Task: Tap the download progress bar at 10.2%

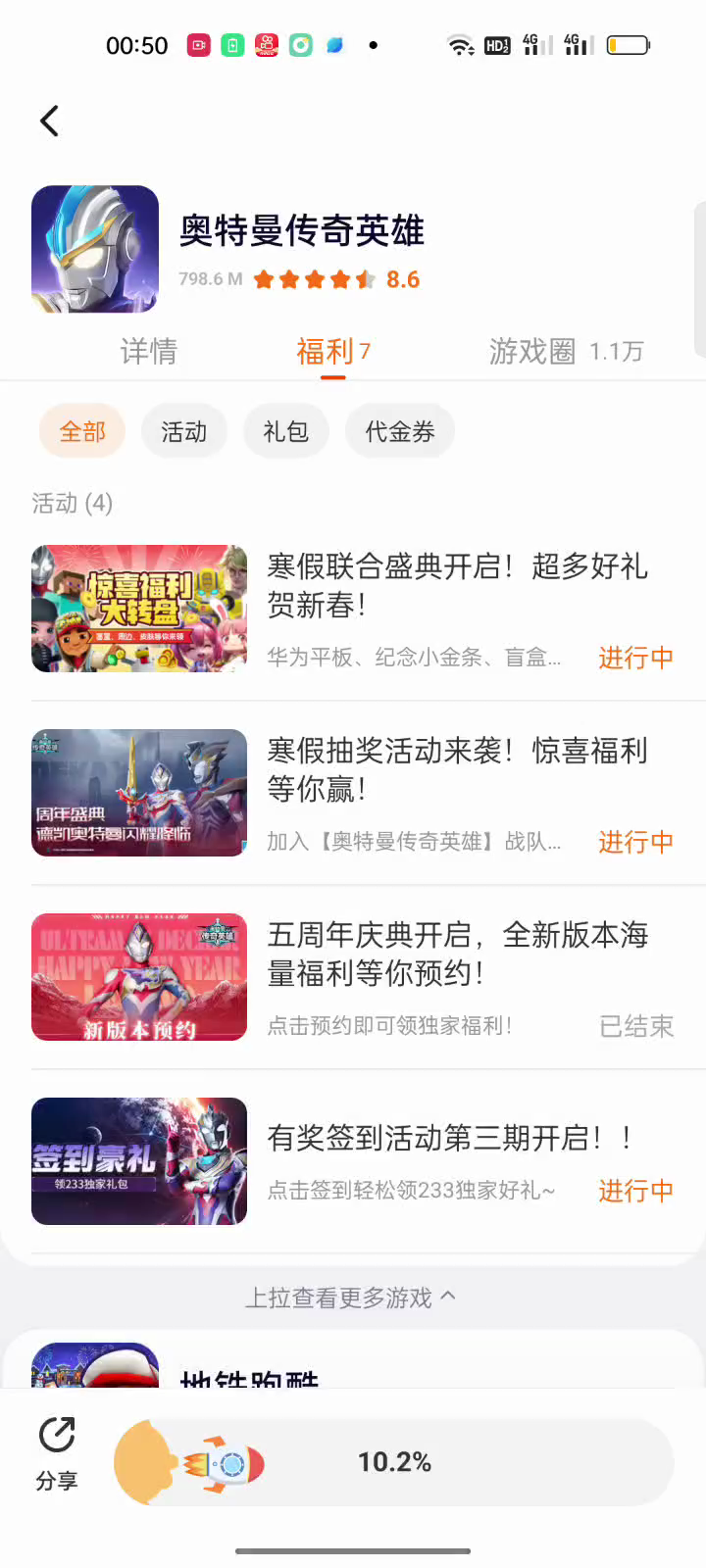Action: (394, 1462)
